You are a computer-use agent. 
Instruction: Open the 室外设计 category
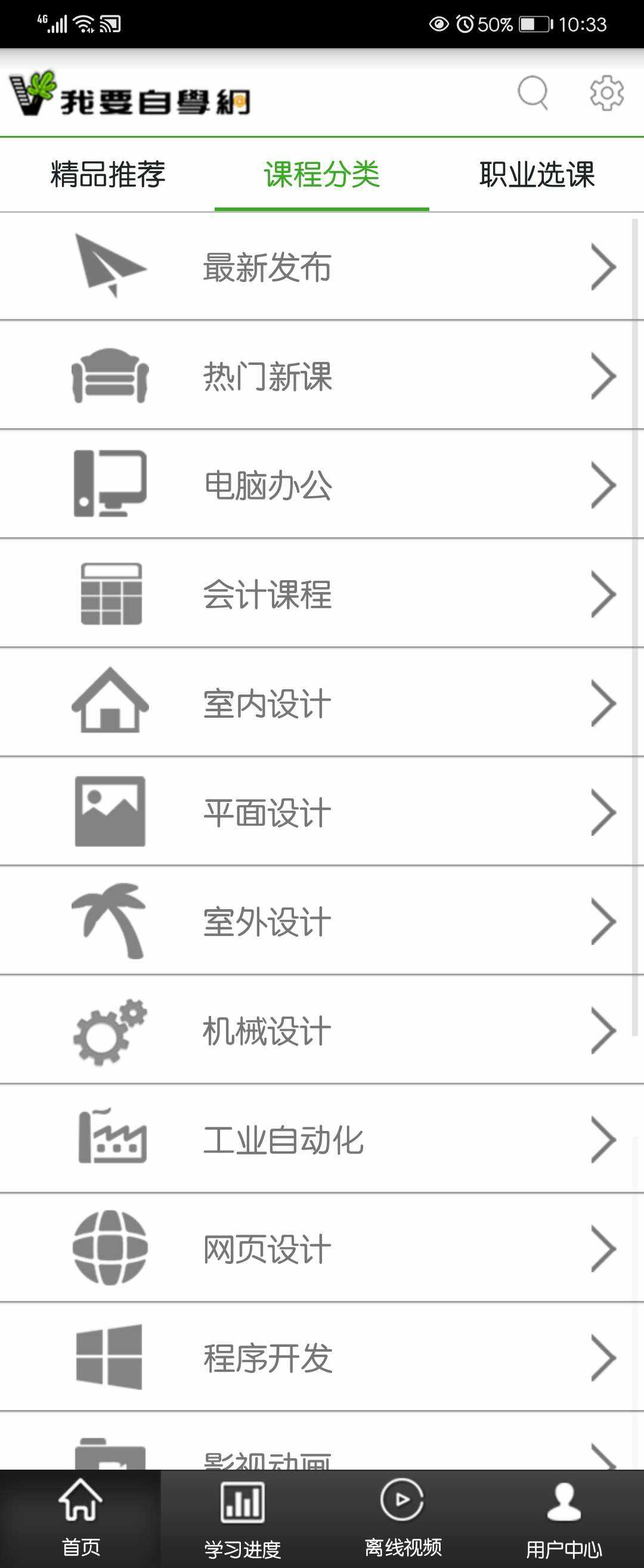click(x=321, y=921)
